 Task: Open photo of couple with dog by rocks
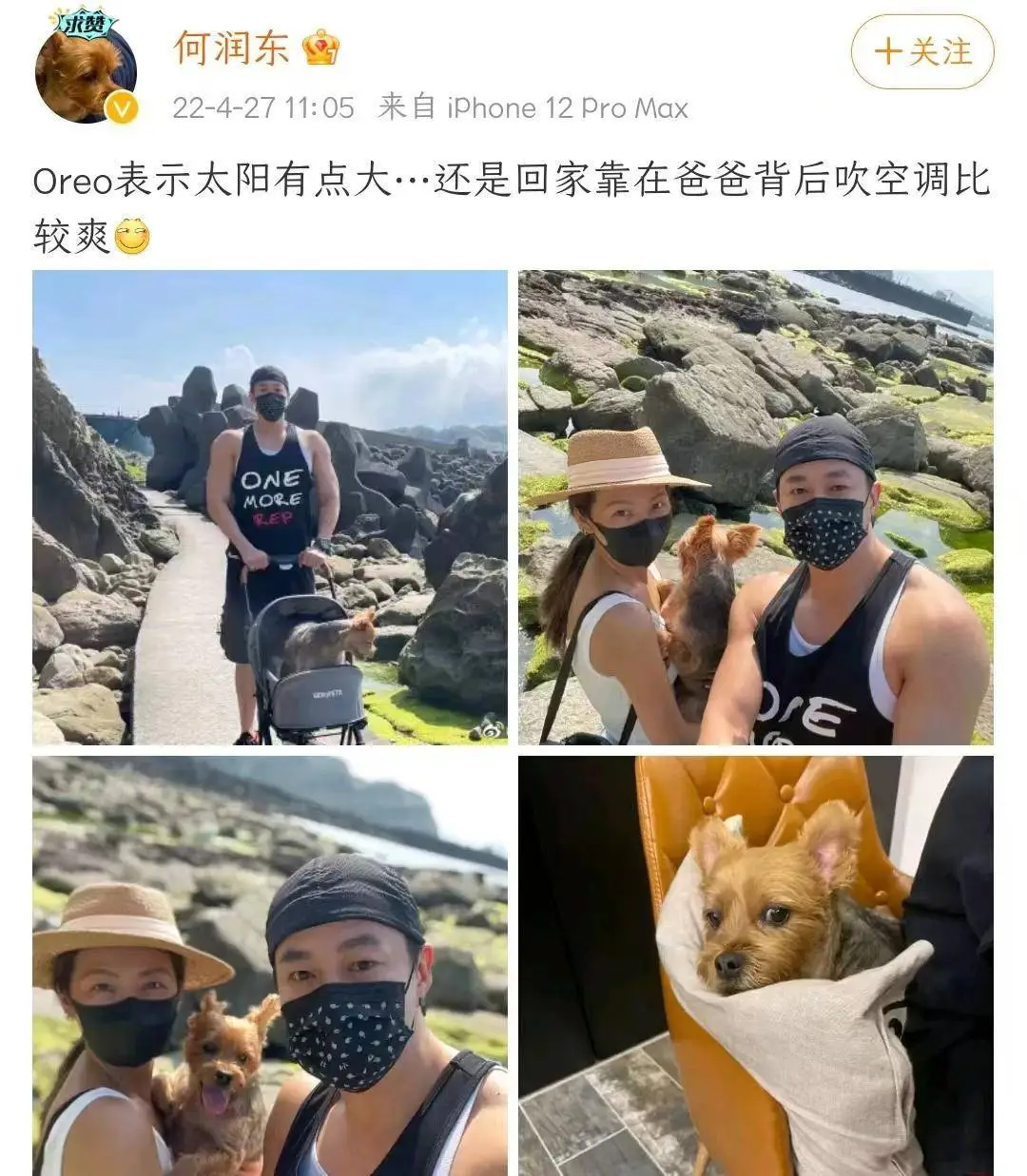click(755, 507)
